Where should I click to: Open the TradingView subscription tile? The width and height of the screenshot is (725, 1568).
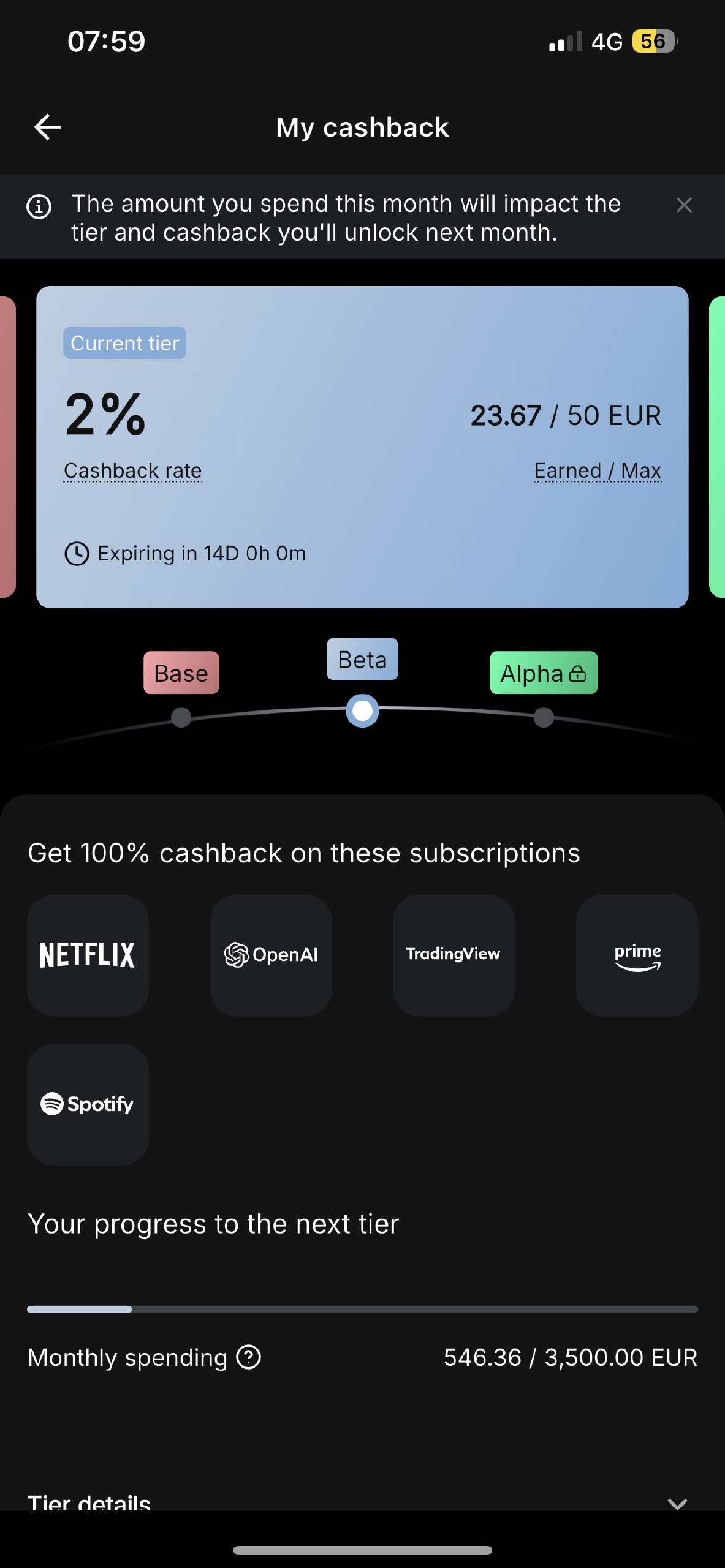[454, 956]
